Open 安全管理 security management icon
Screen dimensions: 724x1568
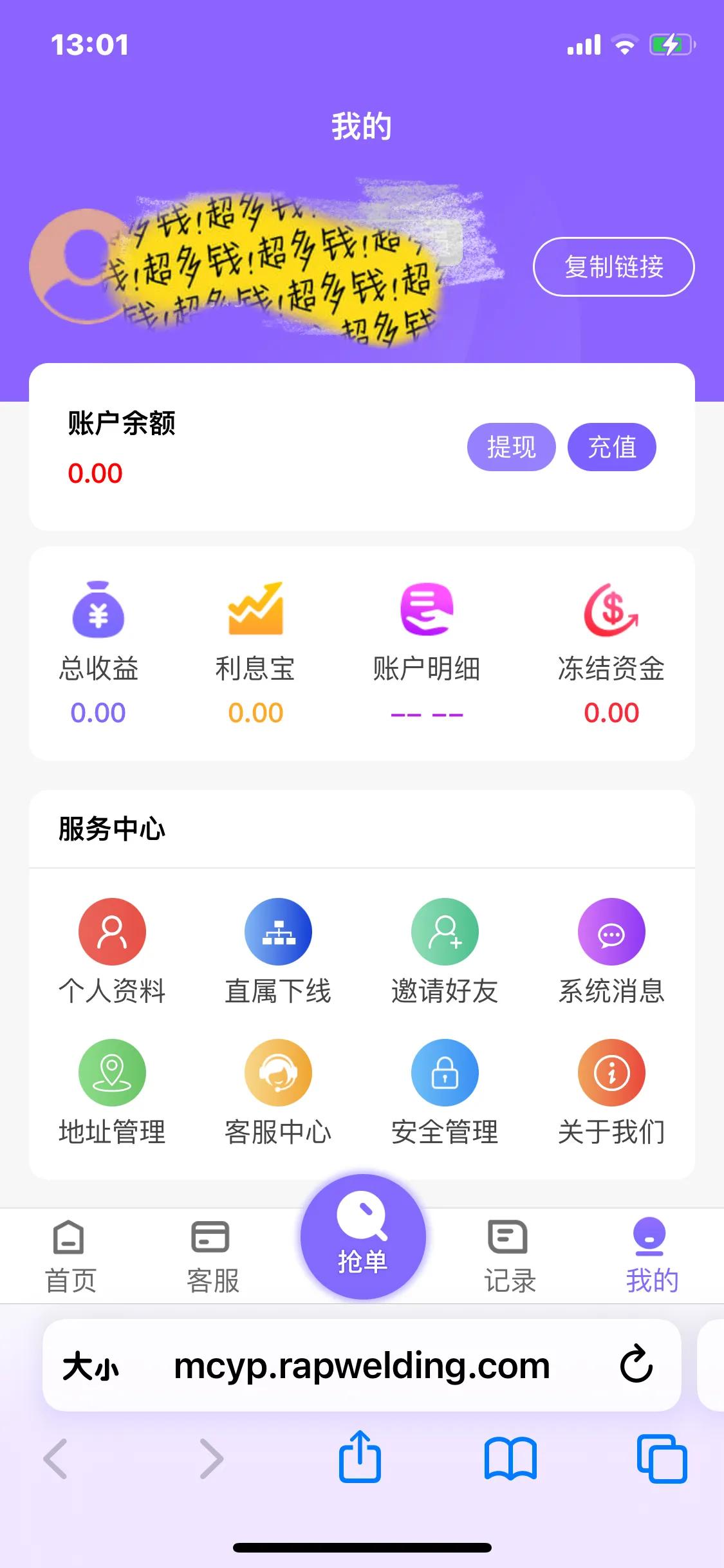(x=445, y=1072)
